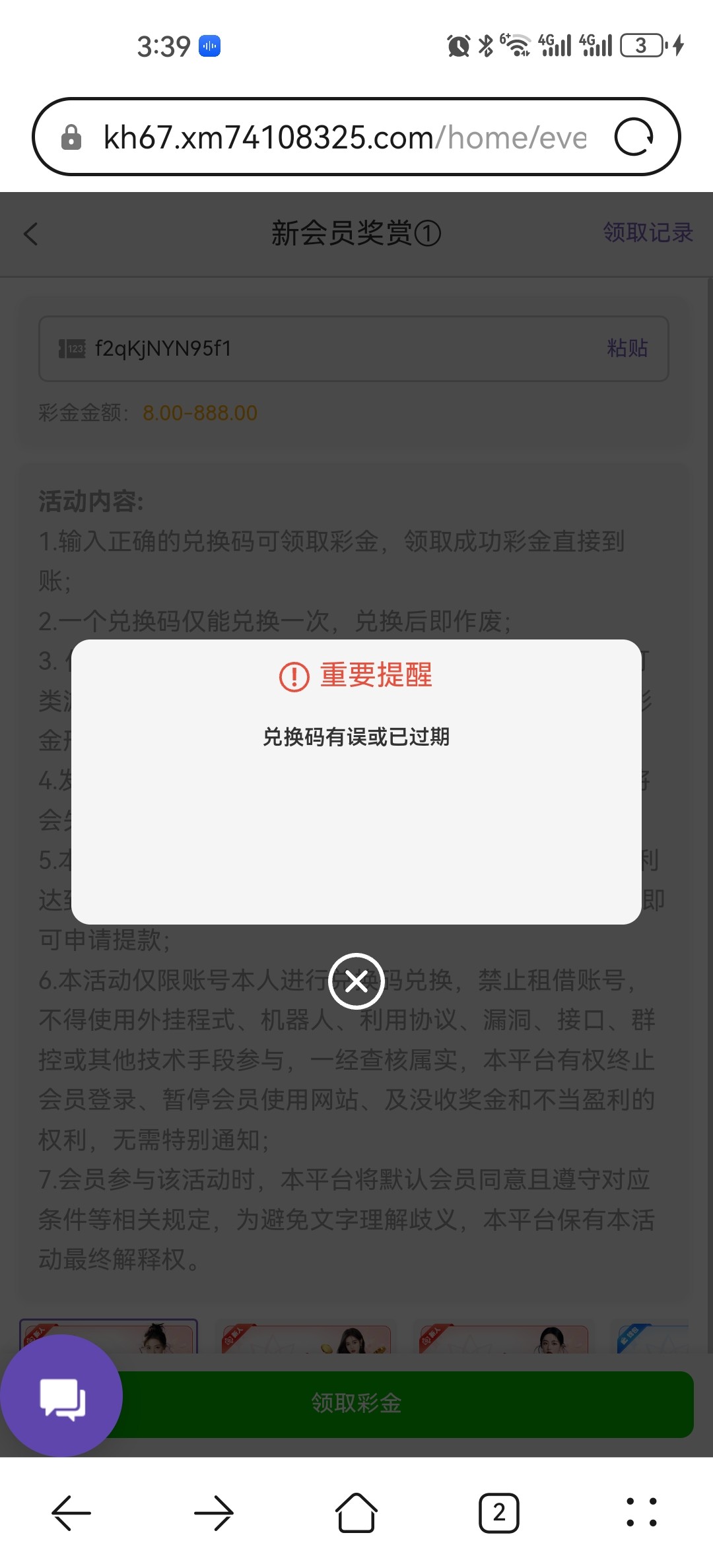This screenshot has width=713, height=1568.
Task: Dismiss the 重要提醒 dialog with the X button
Action: coord(356,981)
